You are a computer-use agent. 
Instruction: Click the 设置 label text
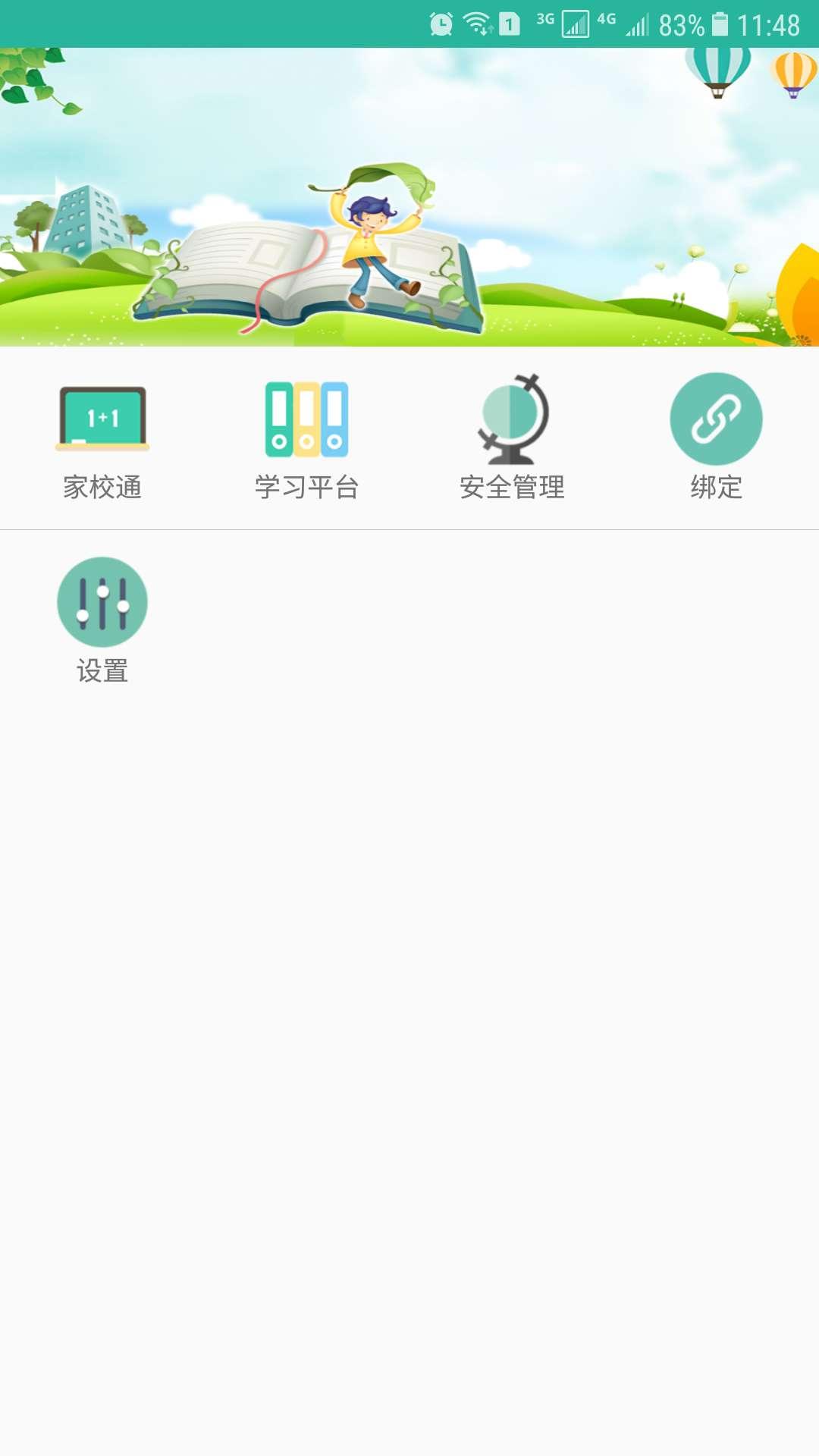[x=103, y=669]
